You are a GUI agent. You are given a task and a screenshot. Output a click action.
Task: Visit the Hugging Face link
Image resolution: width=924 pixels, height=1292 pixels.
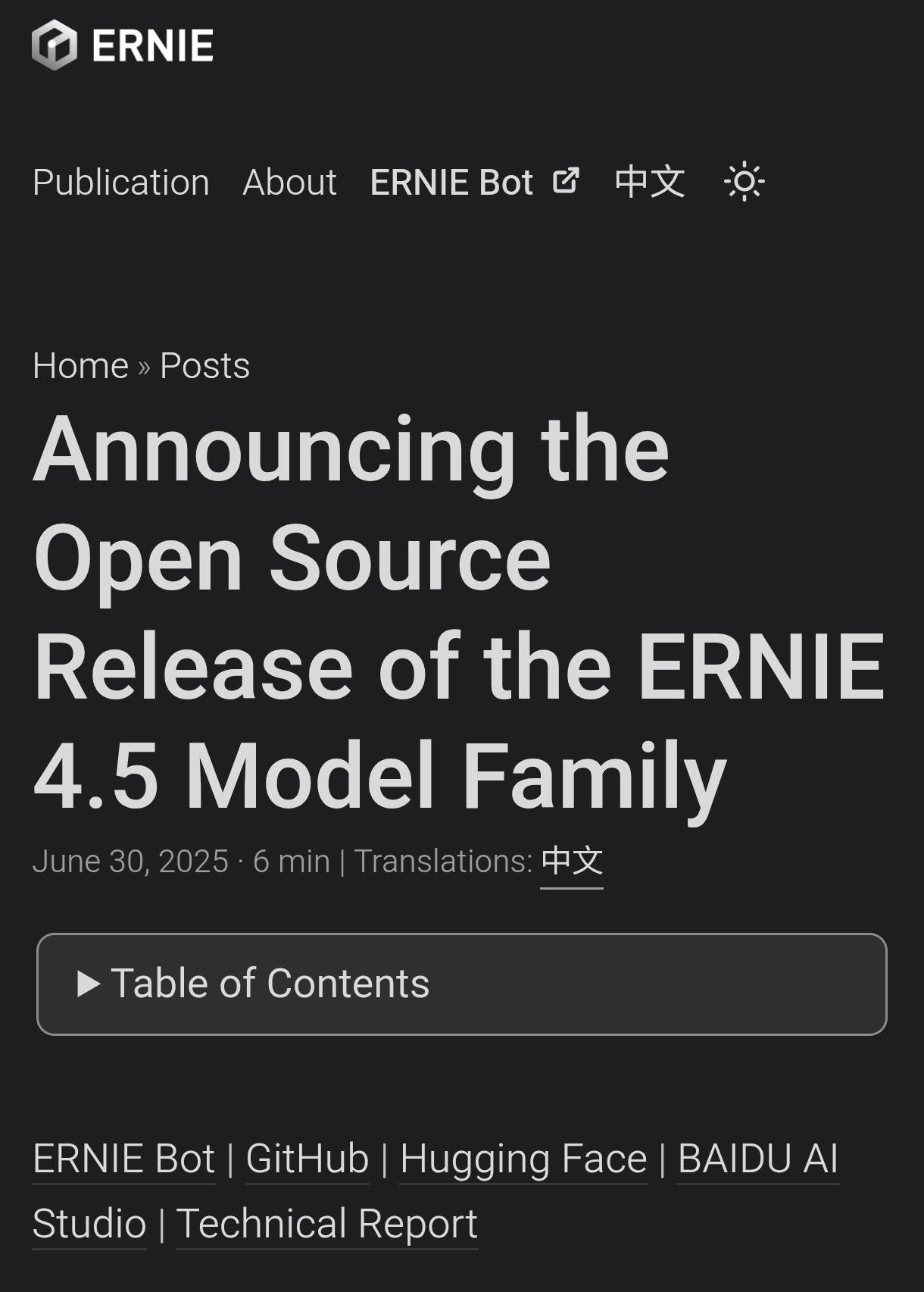point(523,1159)
